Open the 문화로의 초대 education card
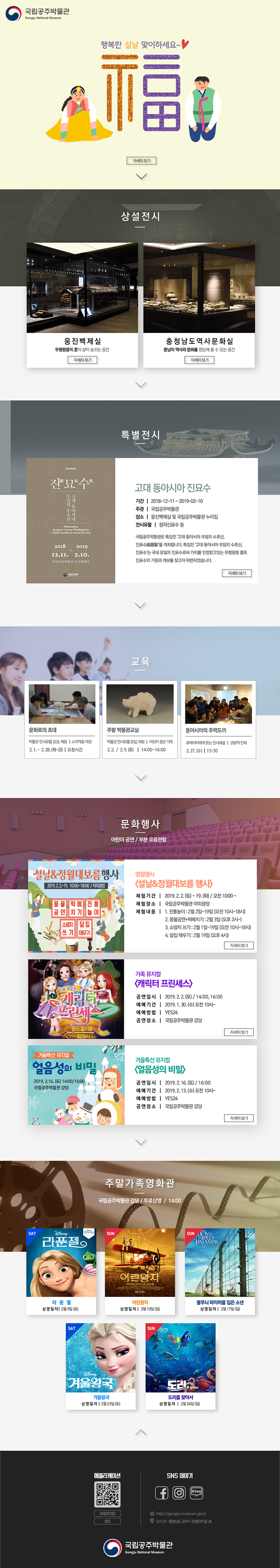 tap(62, 719)
